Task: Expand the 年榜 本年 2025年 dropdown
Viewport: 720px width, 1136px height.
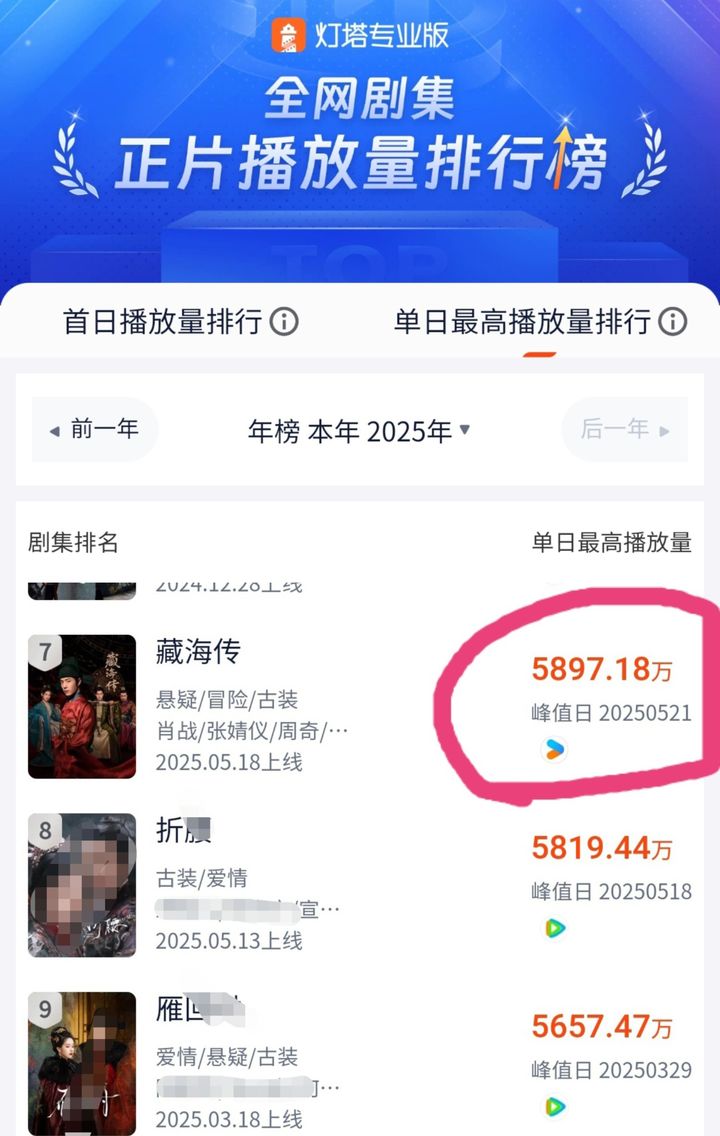Action: (x=360, y=432)
